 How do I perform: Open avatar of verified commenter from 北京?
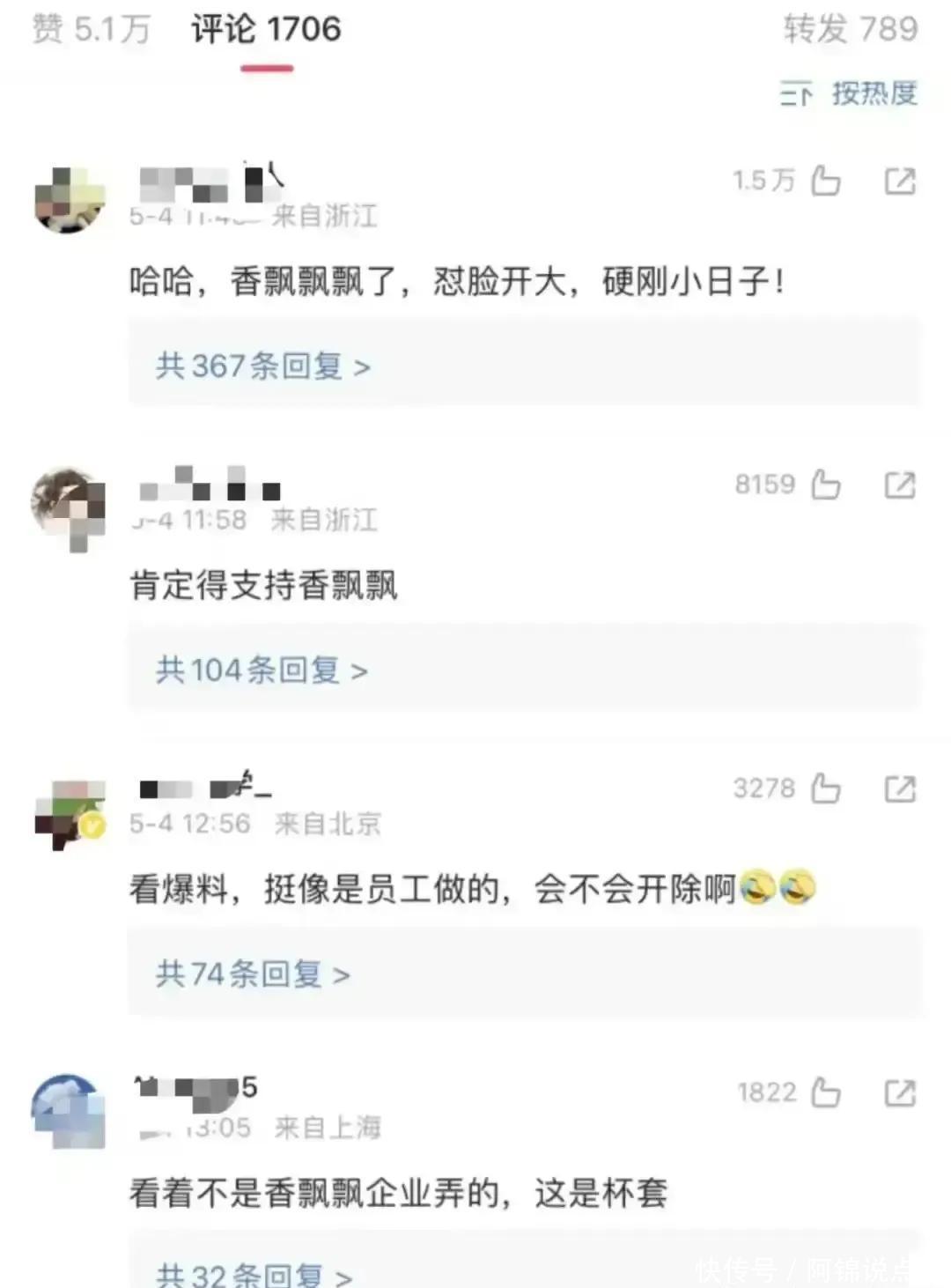pyautogui.click(x=69, y=813)
